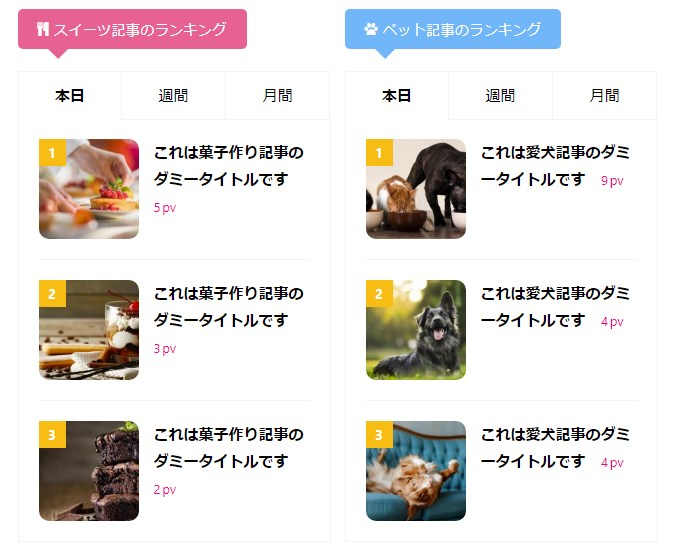The image size is (675, 554).
Task: Open rank 2 sweets article with 3 pv
Action: [228, 307]
